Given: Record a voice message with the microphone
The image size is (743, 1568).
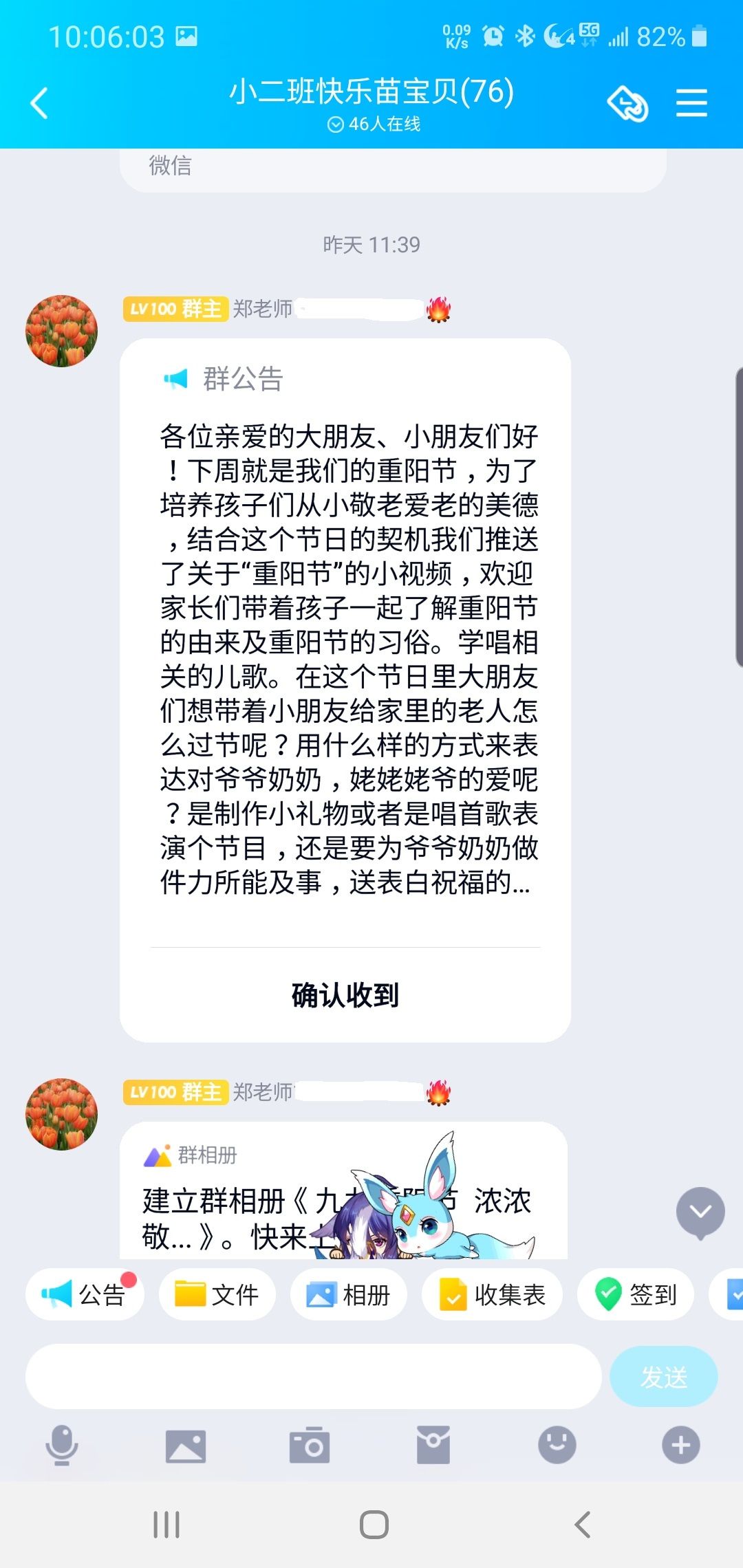Looking at the screenshot, I should tap(62, 1445).
